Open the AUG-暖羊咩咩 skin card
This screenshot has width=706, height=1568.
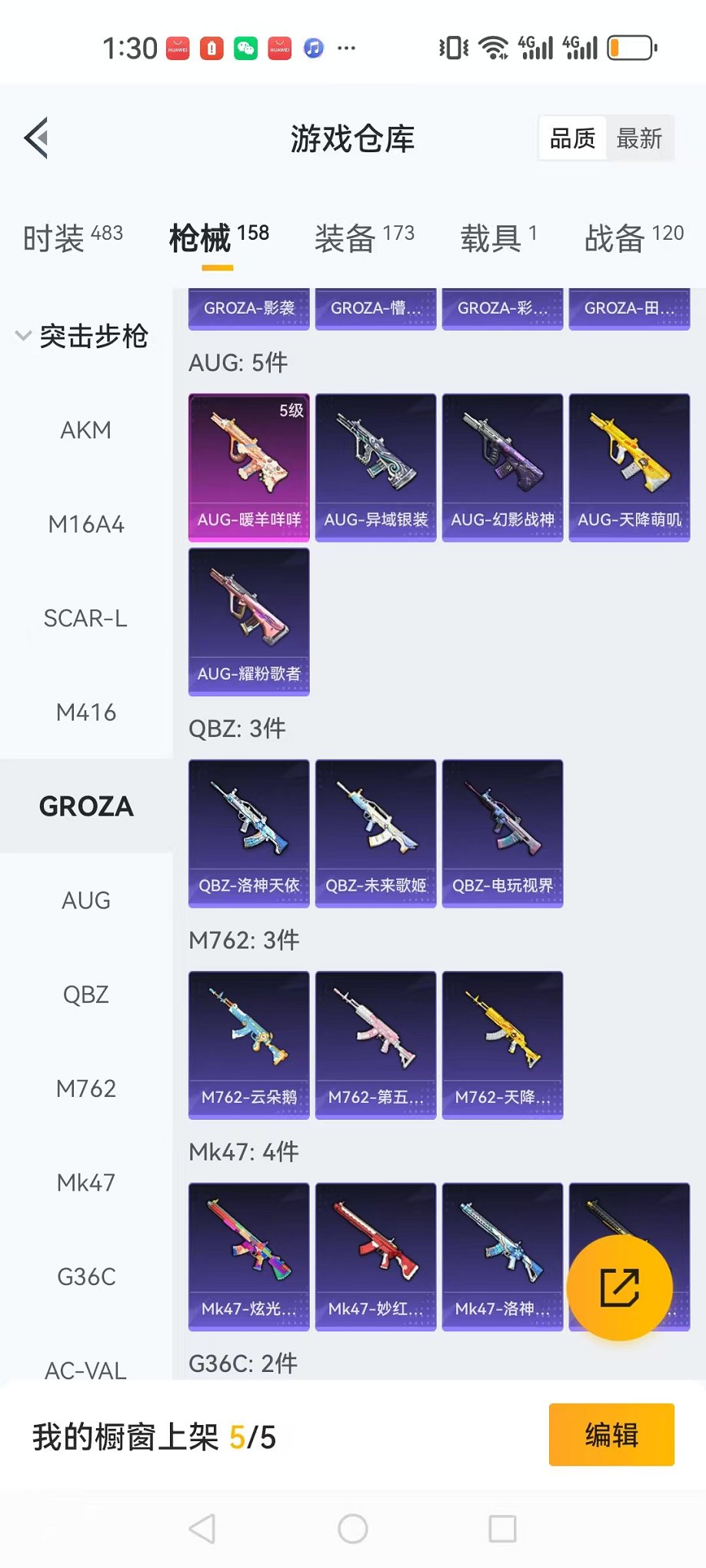tap(249, 467)
